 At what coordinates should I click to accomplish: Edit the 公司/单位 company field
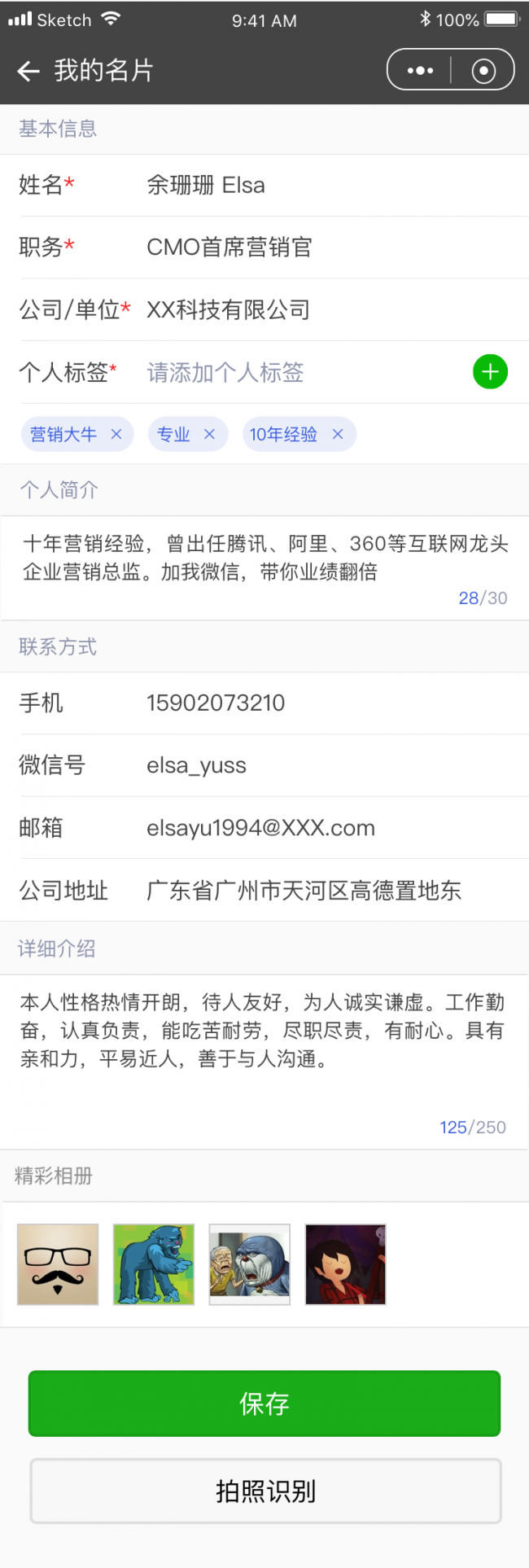click(x=326, y=310)
